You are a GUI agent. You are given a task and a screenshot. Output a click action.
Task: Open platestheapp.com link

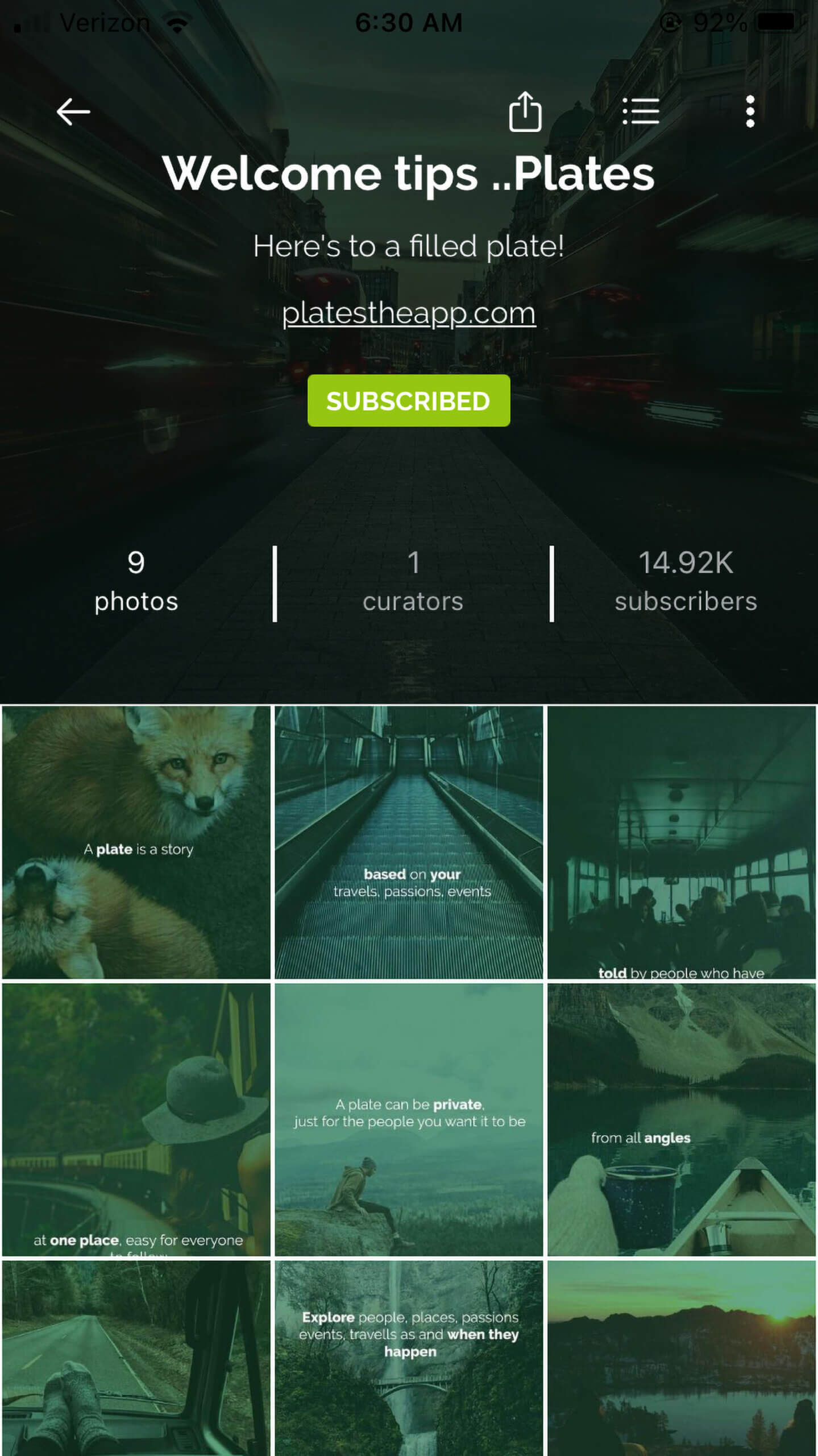409,313
